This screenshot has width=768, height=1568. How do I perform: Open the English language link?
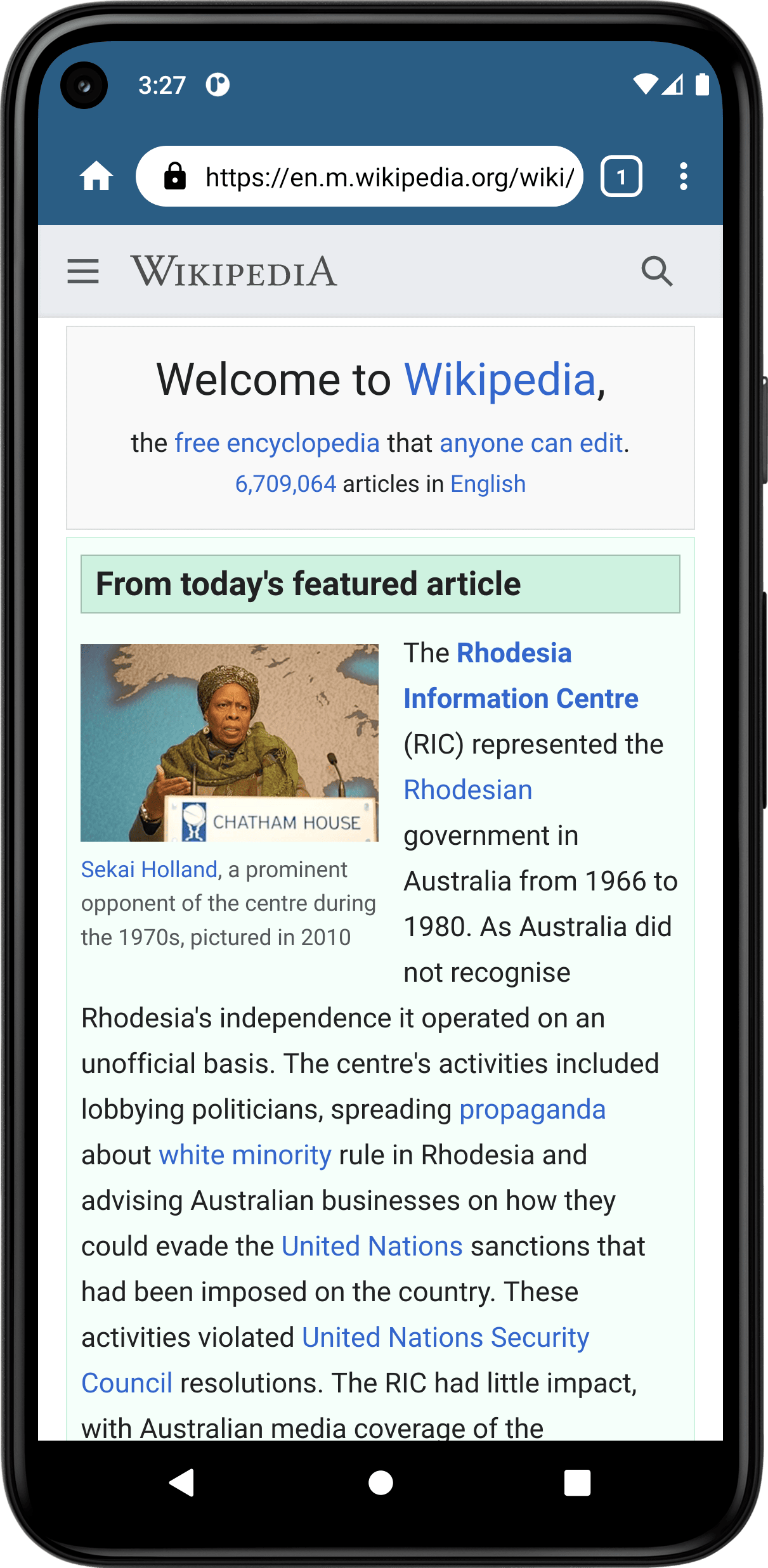[x=488, y=484]
